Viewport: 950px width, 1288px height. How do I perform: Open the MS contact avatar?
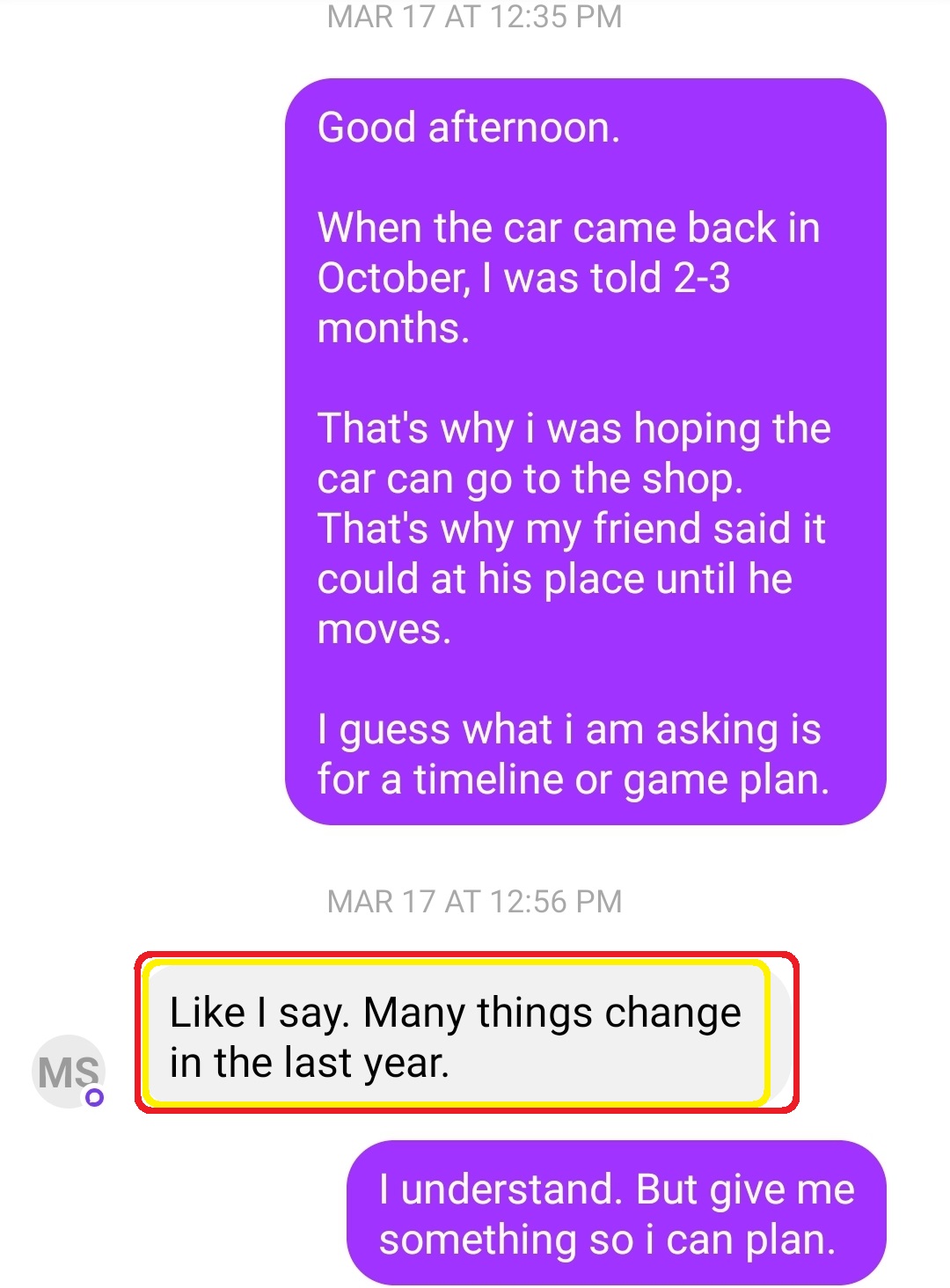tap(69, 1072)
